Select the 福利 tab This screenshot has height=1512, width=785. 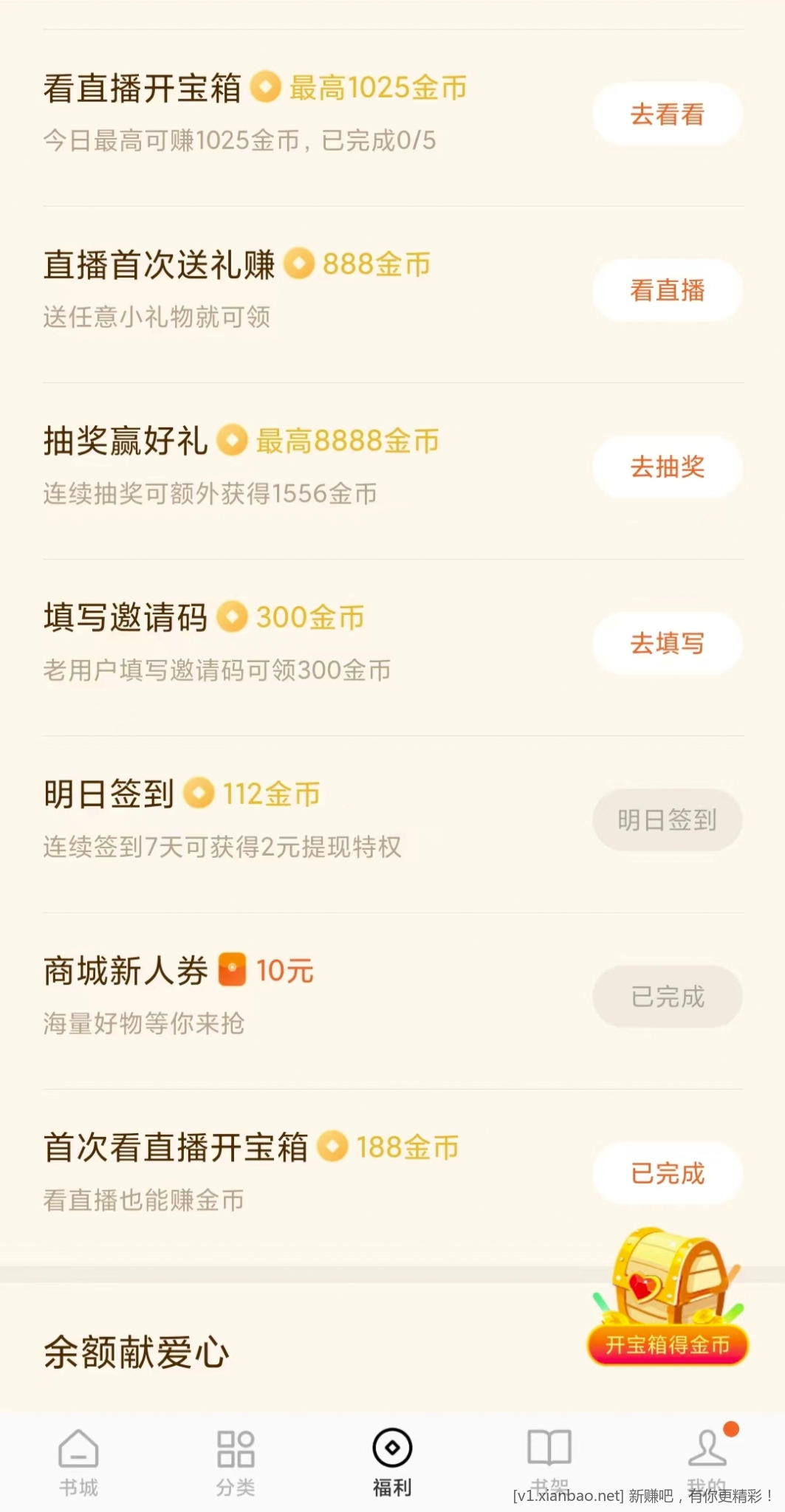click(x=392, y=1462)
